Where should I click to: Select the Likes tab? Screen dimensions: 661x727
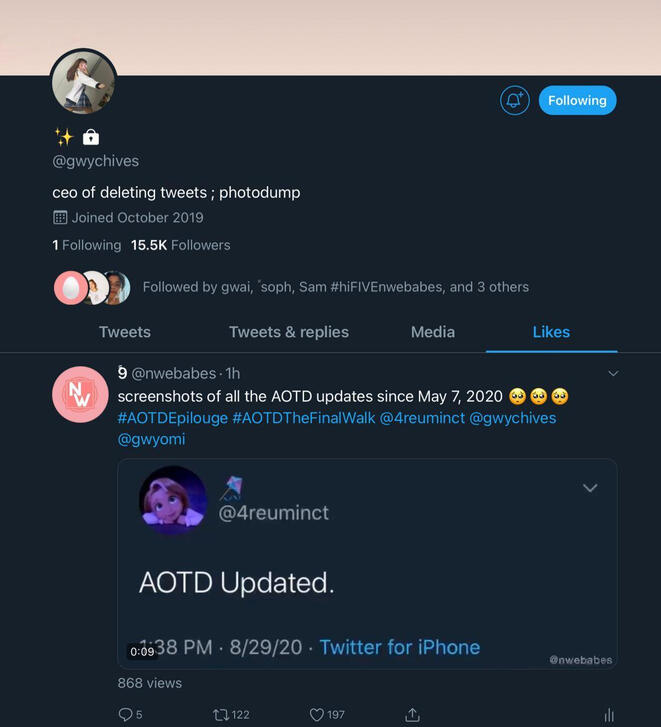(551, 332)
